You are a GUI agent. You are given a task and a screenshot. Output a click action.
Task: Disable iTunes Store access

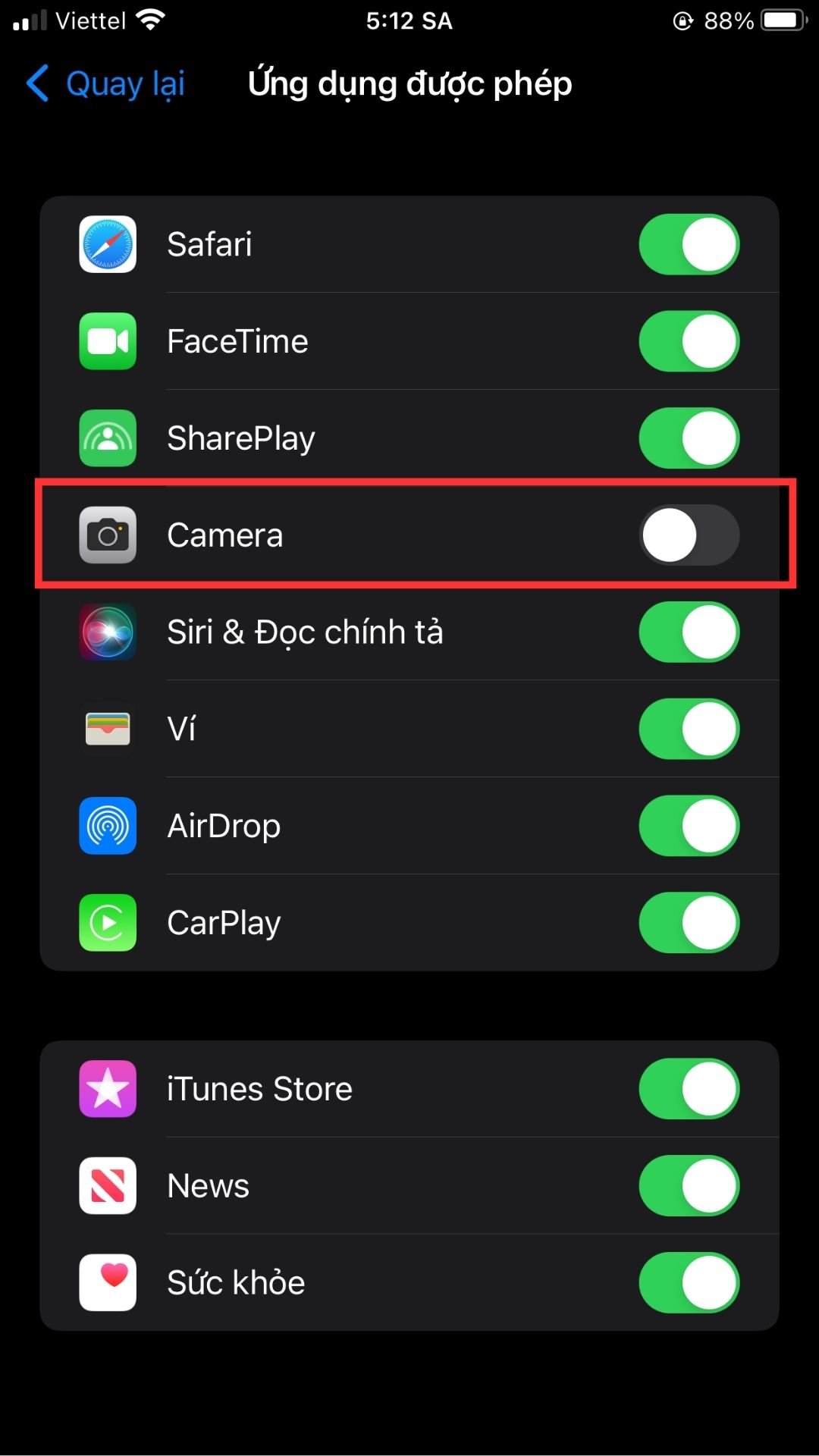click(x=689, y=1089)
